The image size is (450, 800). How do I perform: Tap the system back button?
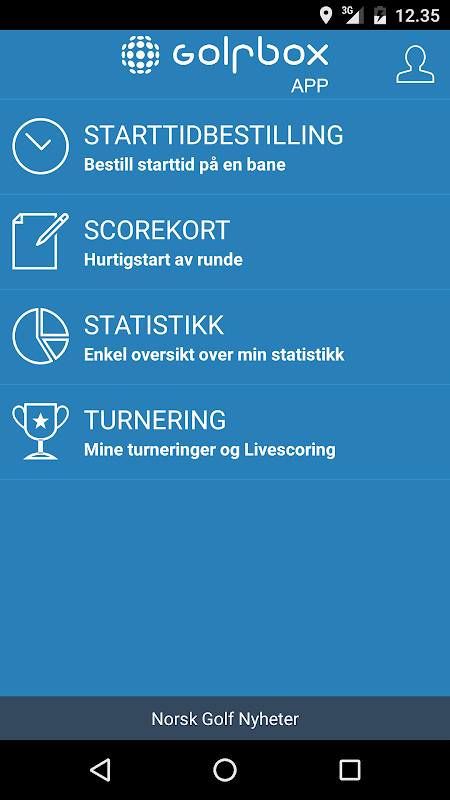click(101, 769)
